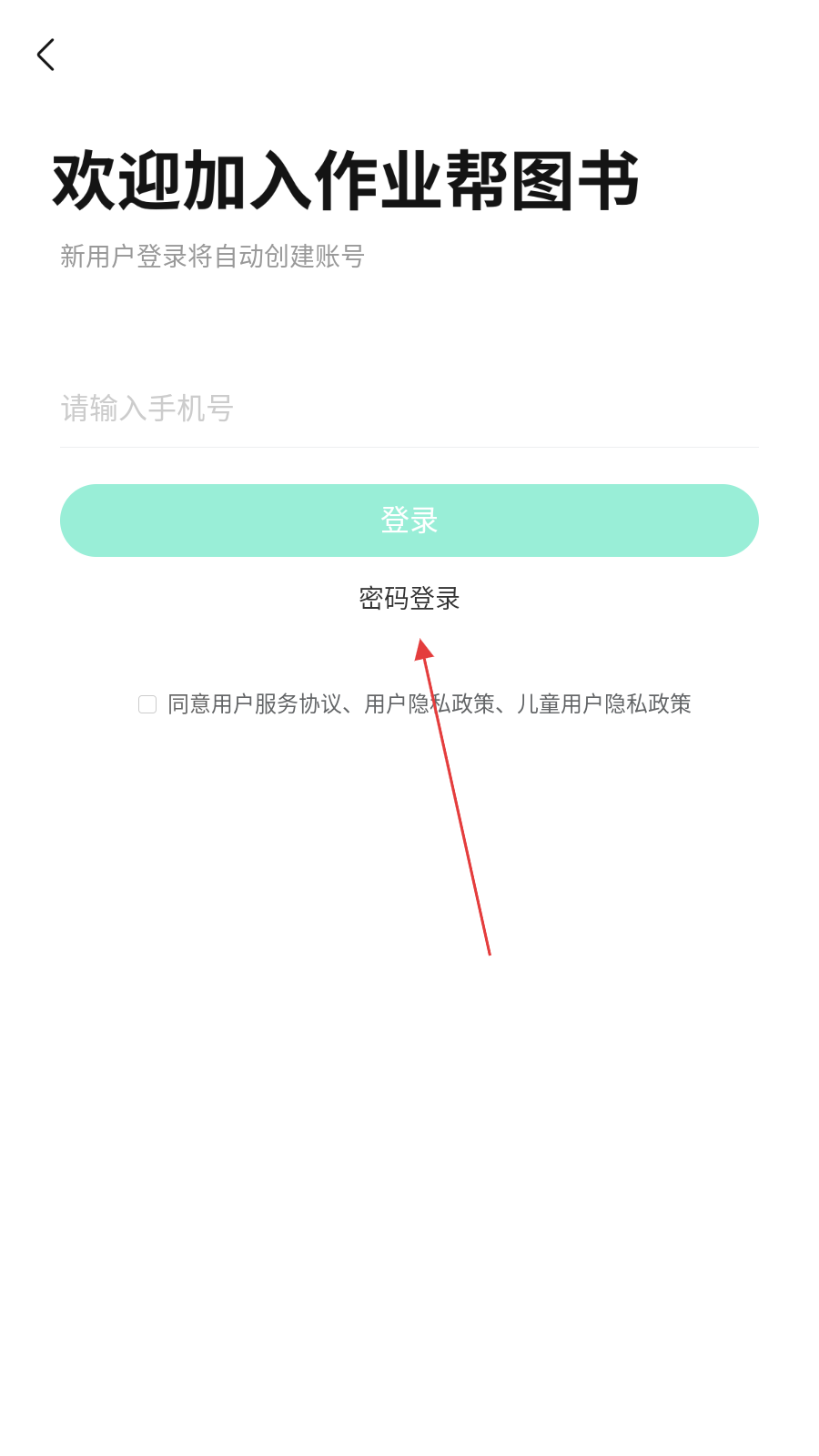
Task: Tap the 请输入手机号 phone number field
Action: [408, 409]
